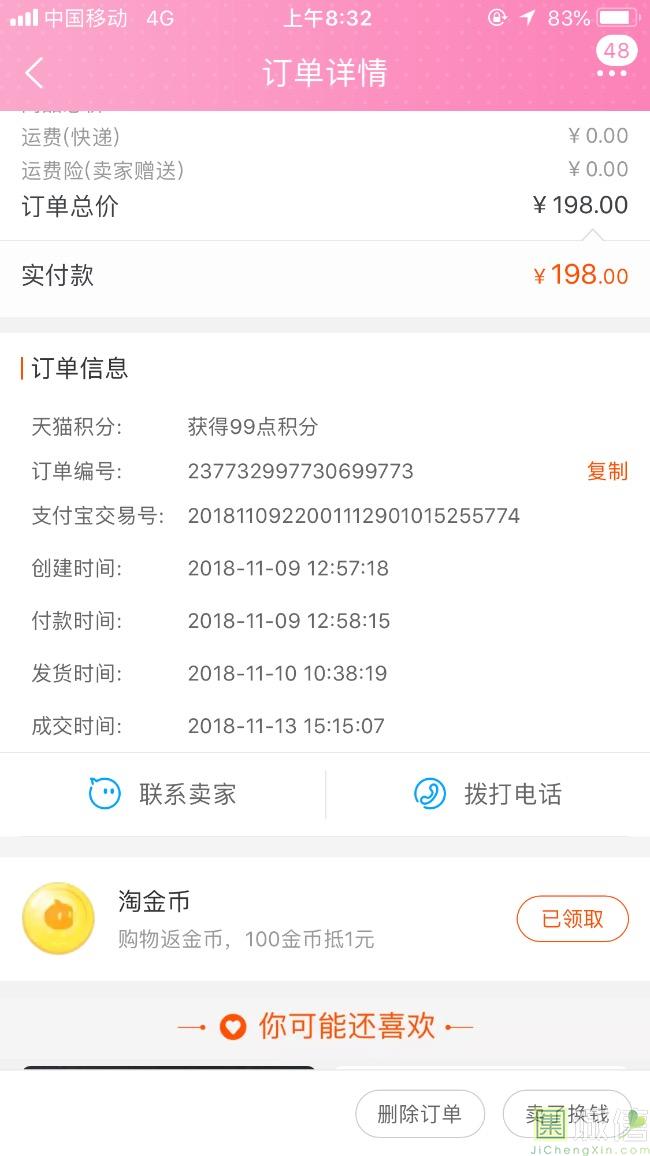Tap the 已领取 gold coin button
650x1156 pixels.
pyautogui.click(x=573, y=919)
